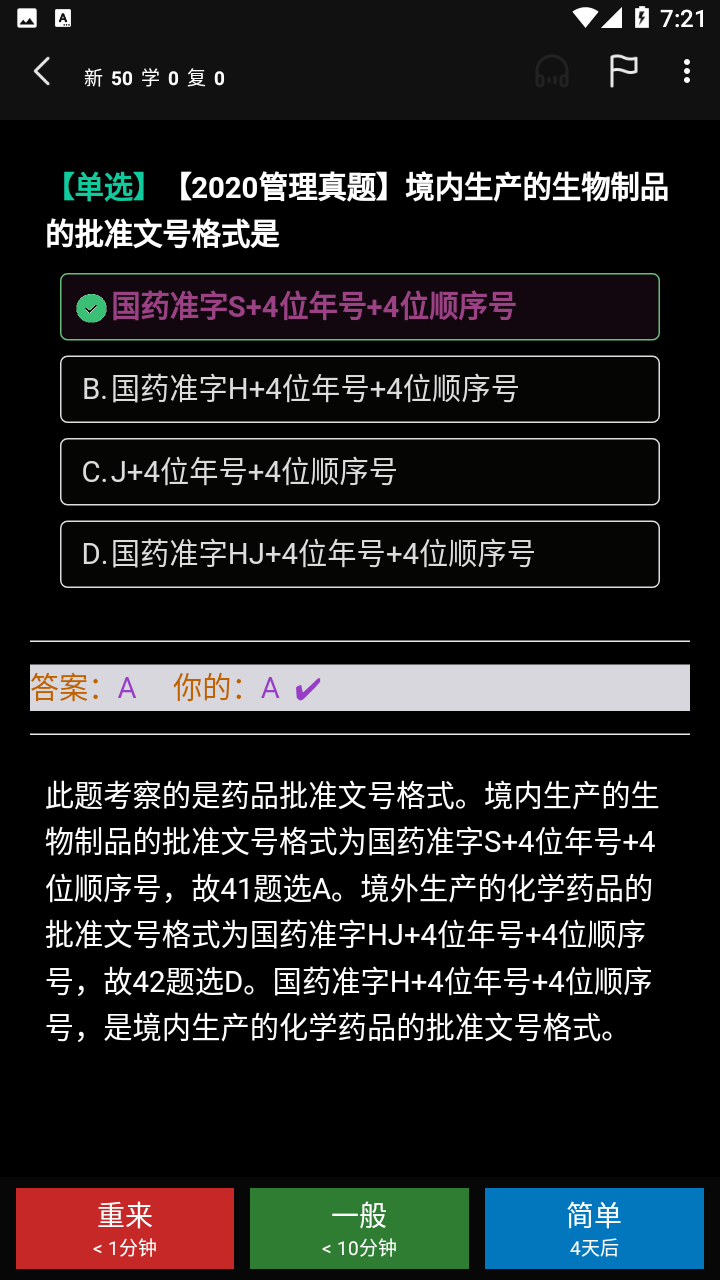This screenshot has width=720, height=1280.
Task: Choose option B 国药准字H+4位年号
Action: tap(360, 389)
